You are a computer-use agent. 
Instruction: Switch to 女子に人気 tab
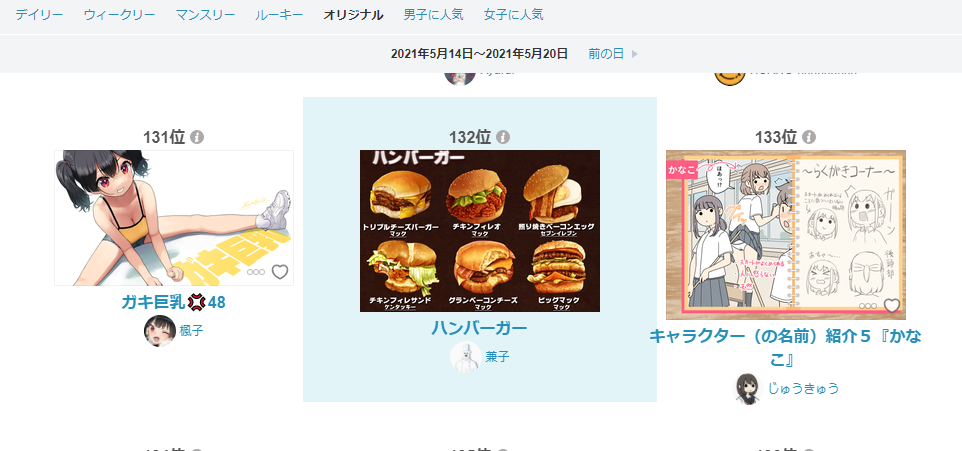click(513, 15)
